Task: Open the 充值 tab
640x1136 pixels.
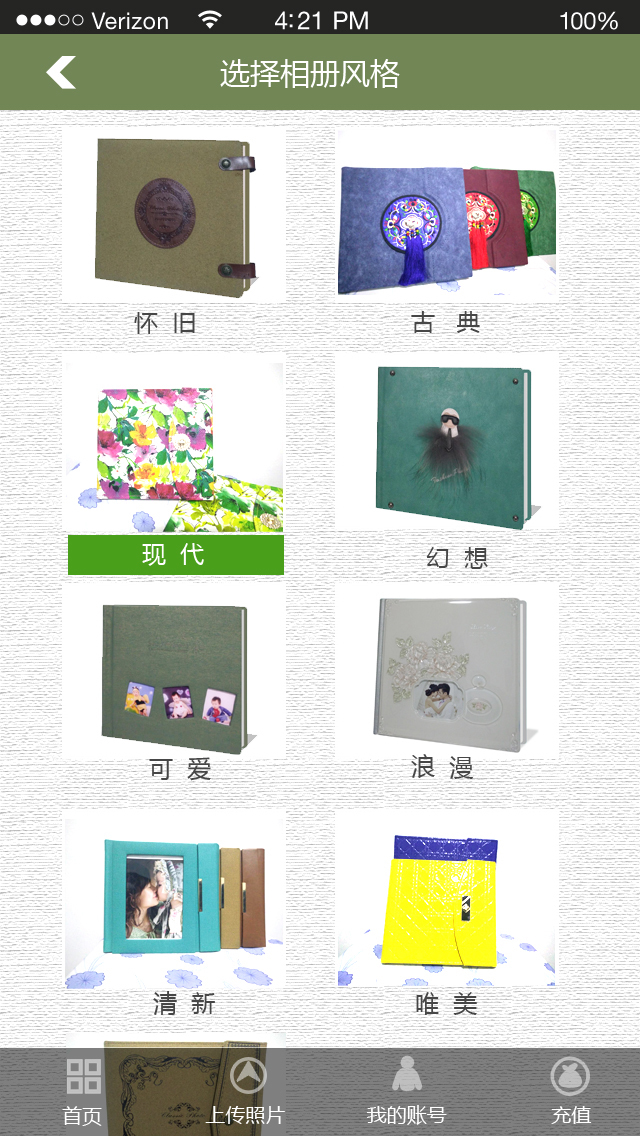Action: tap(571, 1092)
